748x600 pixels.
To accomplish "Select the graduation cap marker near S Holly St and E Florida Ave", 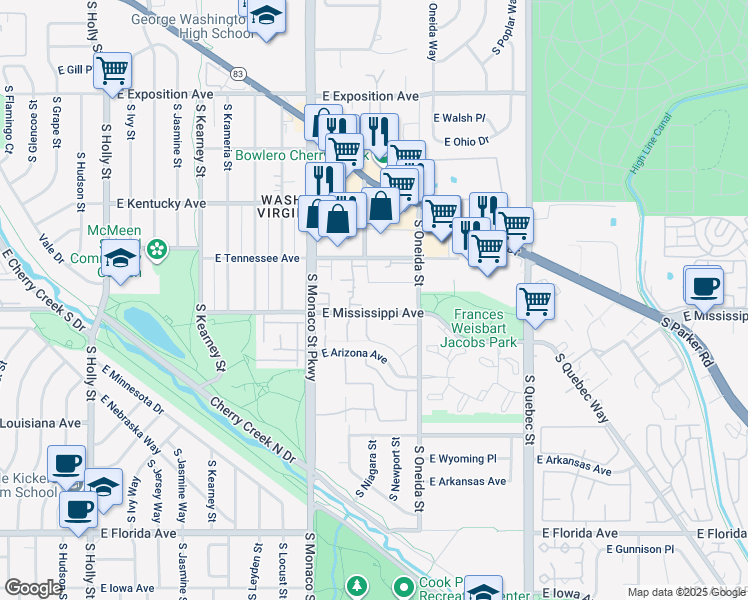I will coord(104,488).
